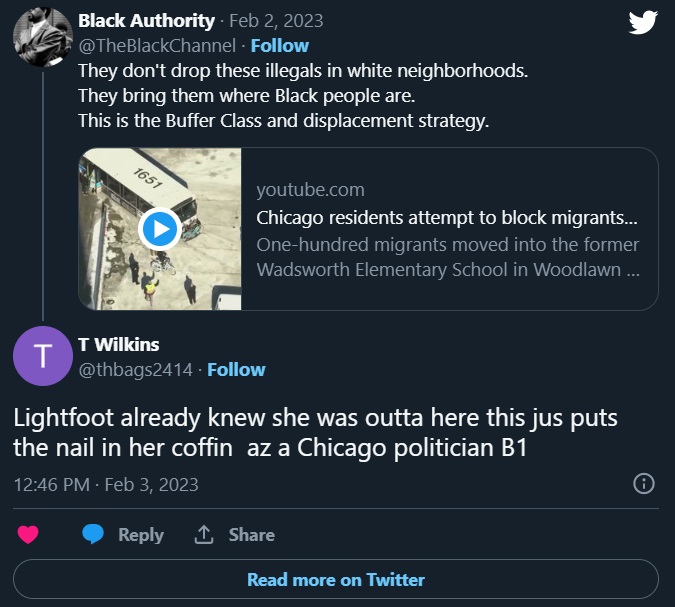This screenshot has width=675, height=607.
Task: Share this tweet
Action: pos(235,535)
